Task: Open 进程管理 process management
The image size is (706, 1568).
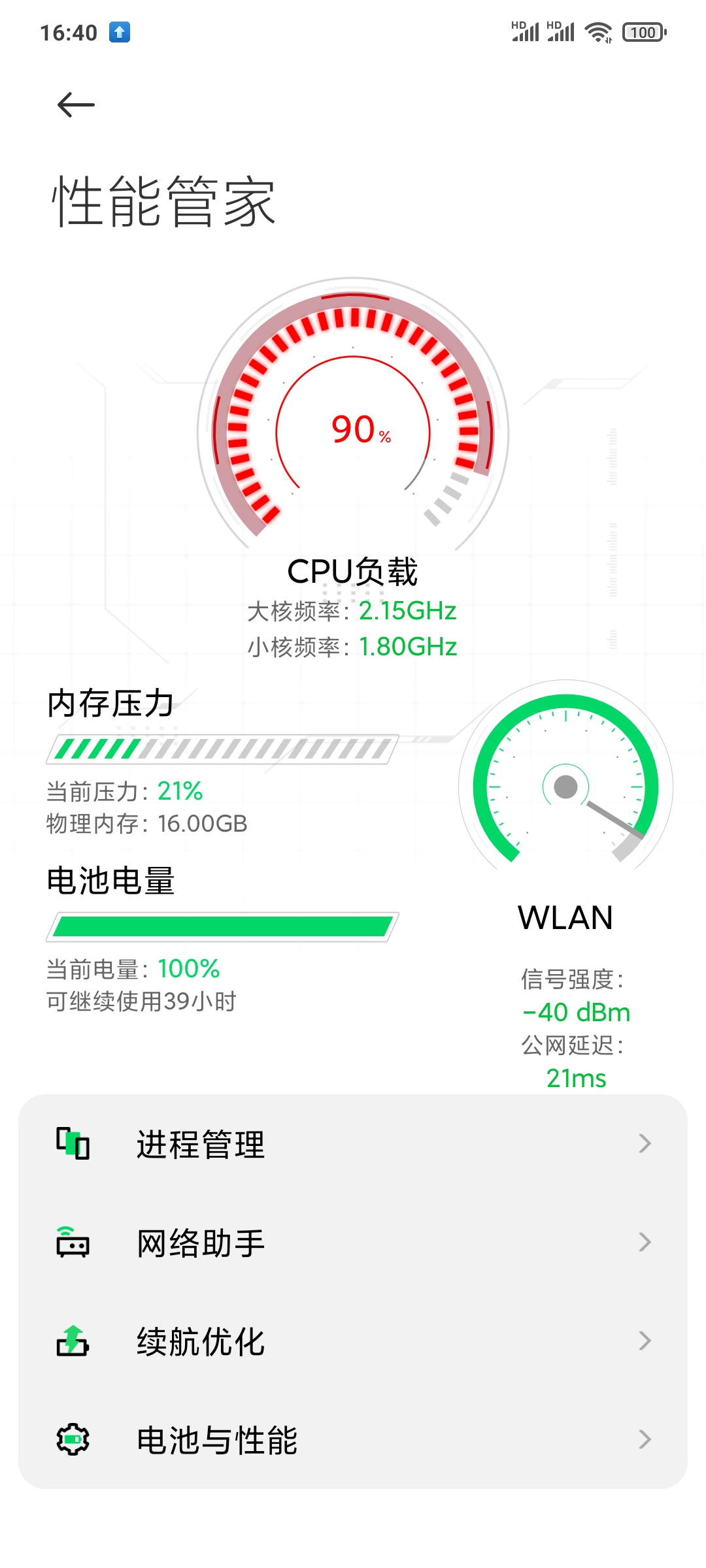Action: (353, 1144)
